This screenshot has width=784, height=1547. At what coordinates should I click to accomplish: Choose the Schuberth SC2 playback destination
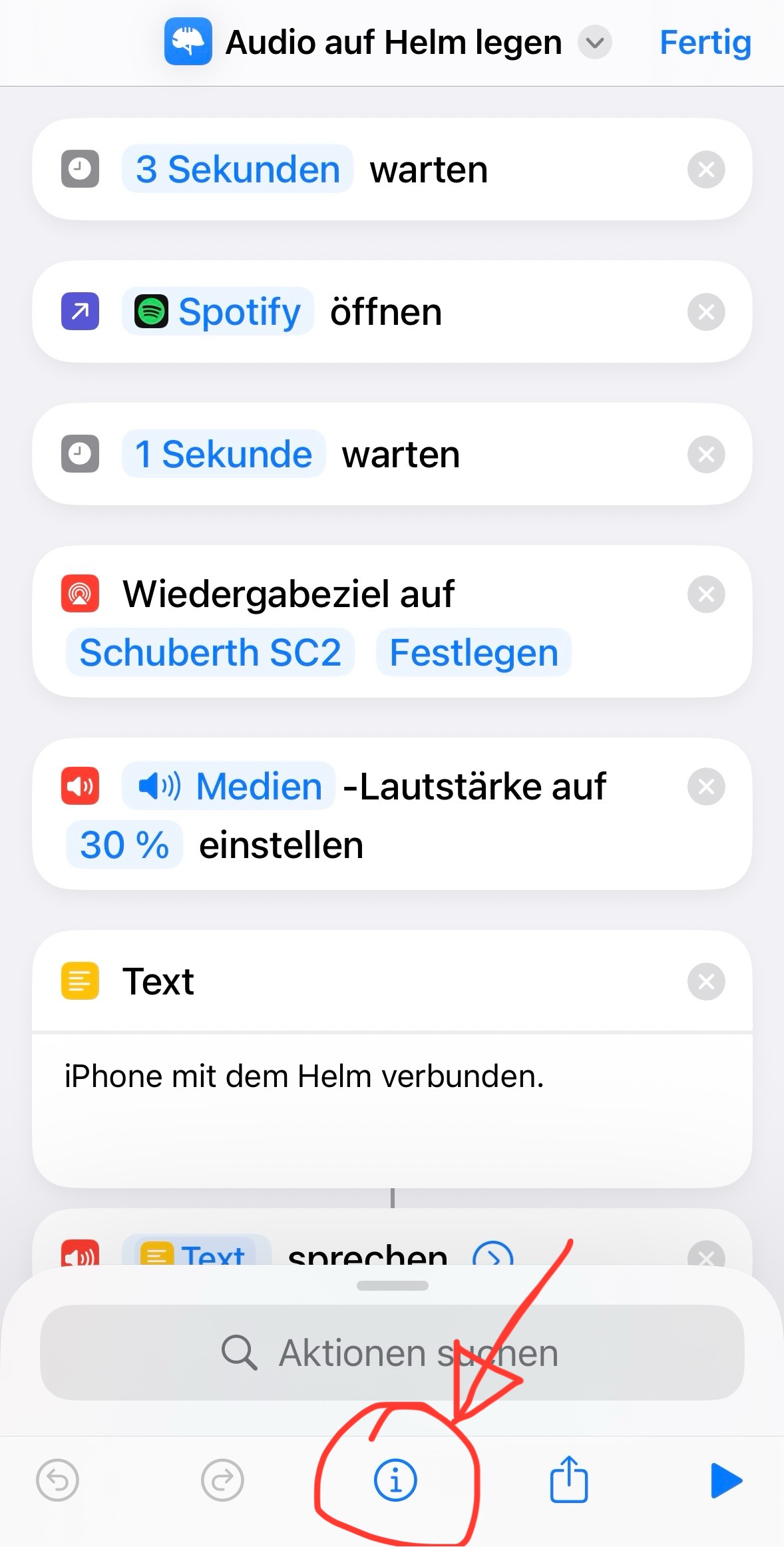[210, 652]
